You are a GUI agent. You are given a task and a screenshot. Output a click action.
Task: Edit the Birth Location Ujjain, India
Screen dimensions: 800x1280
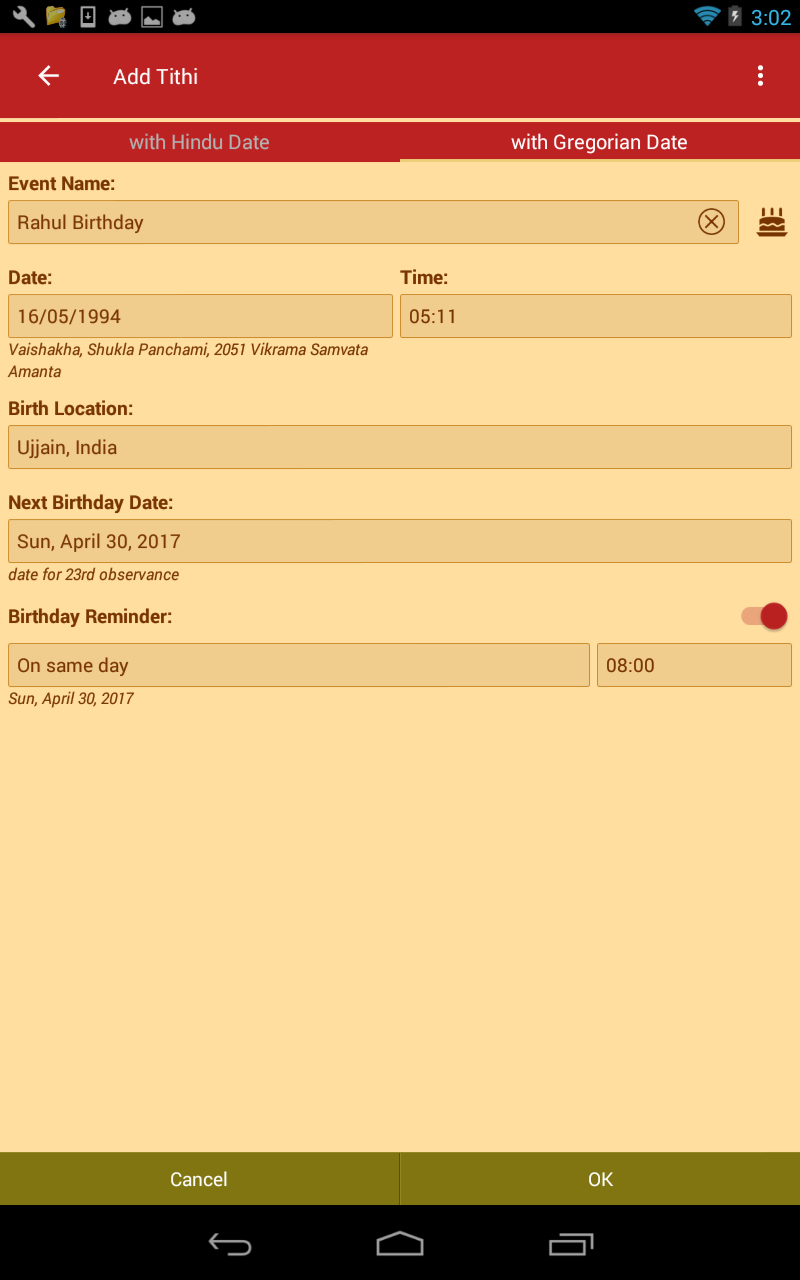[400, 447]
